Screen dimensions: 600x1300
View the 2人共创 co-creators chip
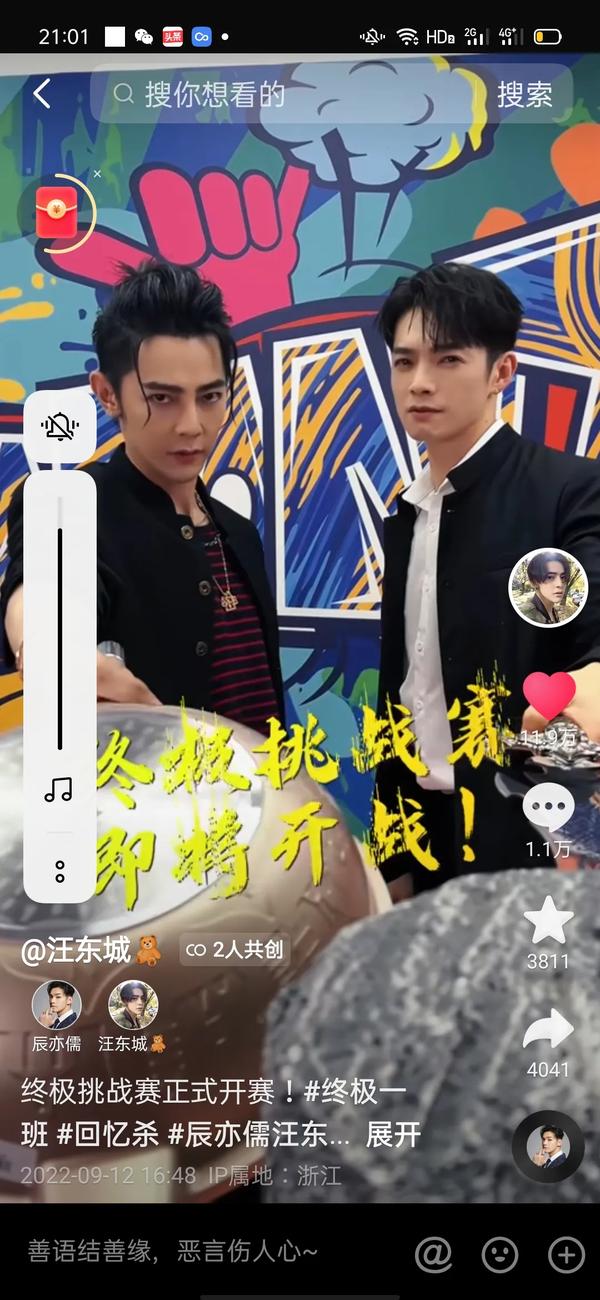point(234,950)
